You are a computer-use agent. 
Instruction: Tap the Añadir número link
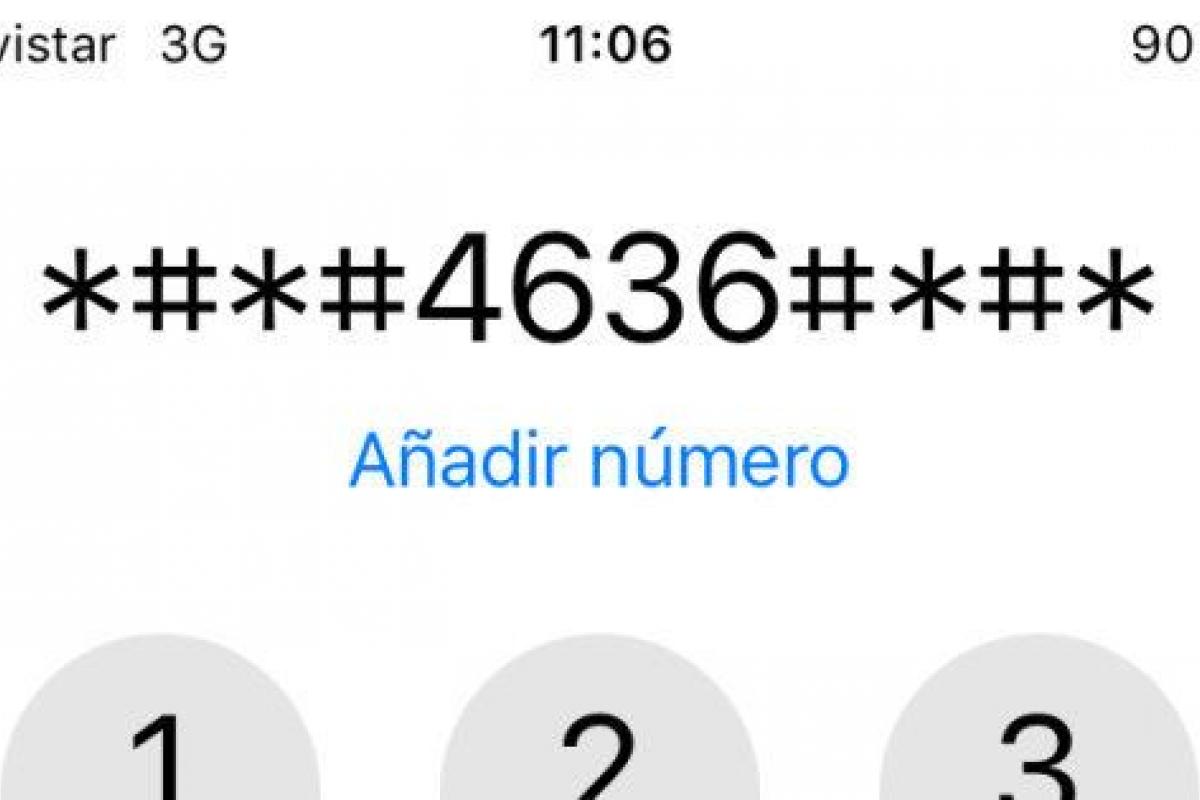(599, 460)
